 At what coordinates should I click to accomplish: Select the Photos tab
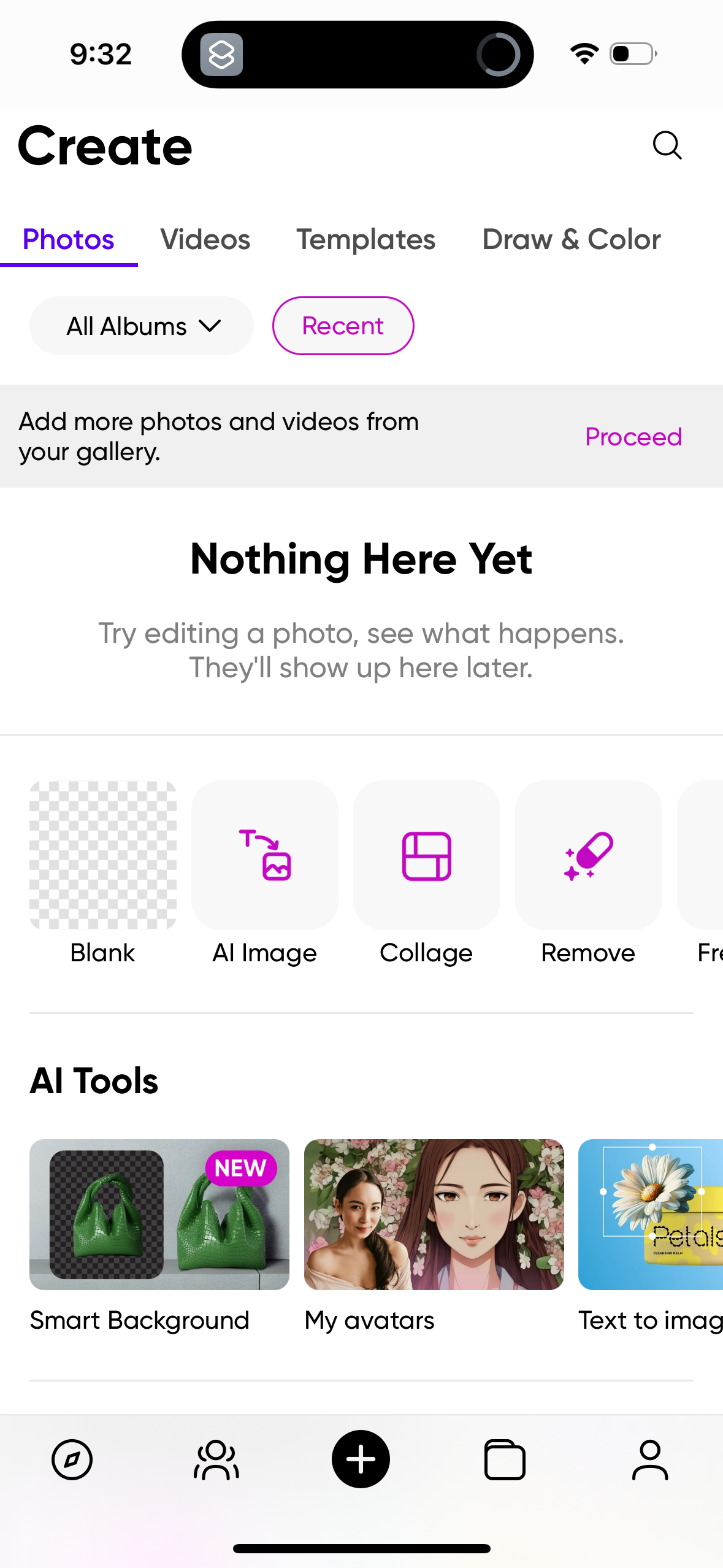(x=68, y=239)
